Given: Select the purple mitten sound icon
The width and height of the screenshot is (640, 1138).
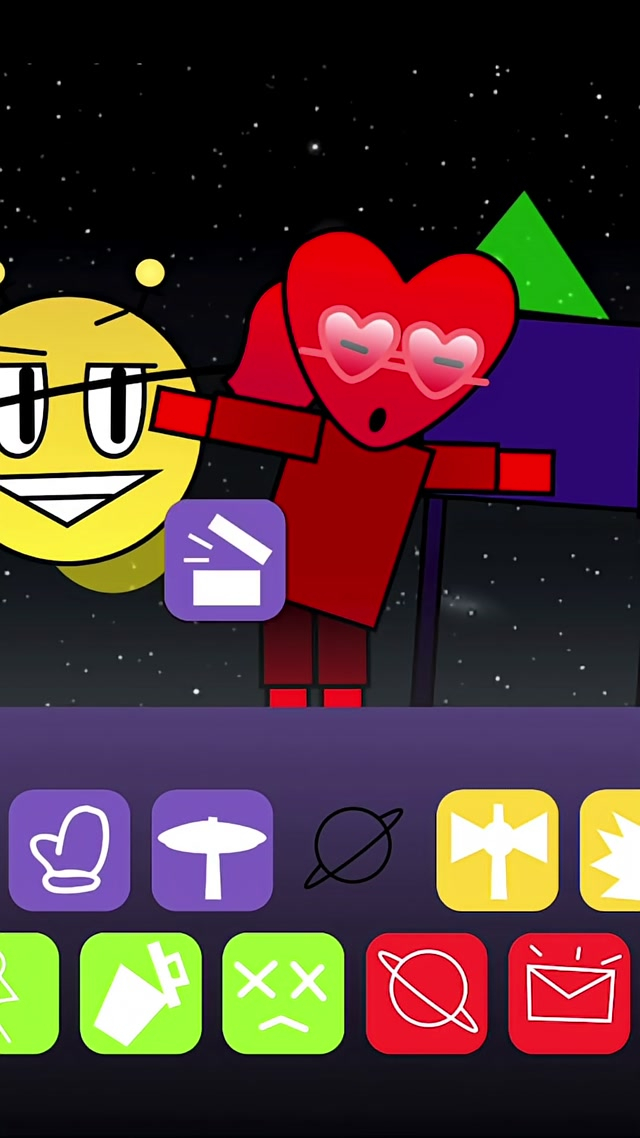Looking at the screenshot, I should pyautogui.click(x=69, y=850).
